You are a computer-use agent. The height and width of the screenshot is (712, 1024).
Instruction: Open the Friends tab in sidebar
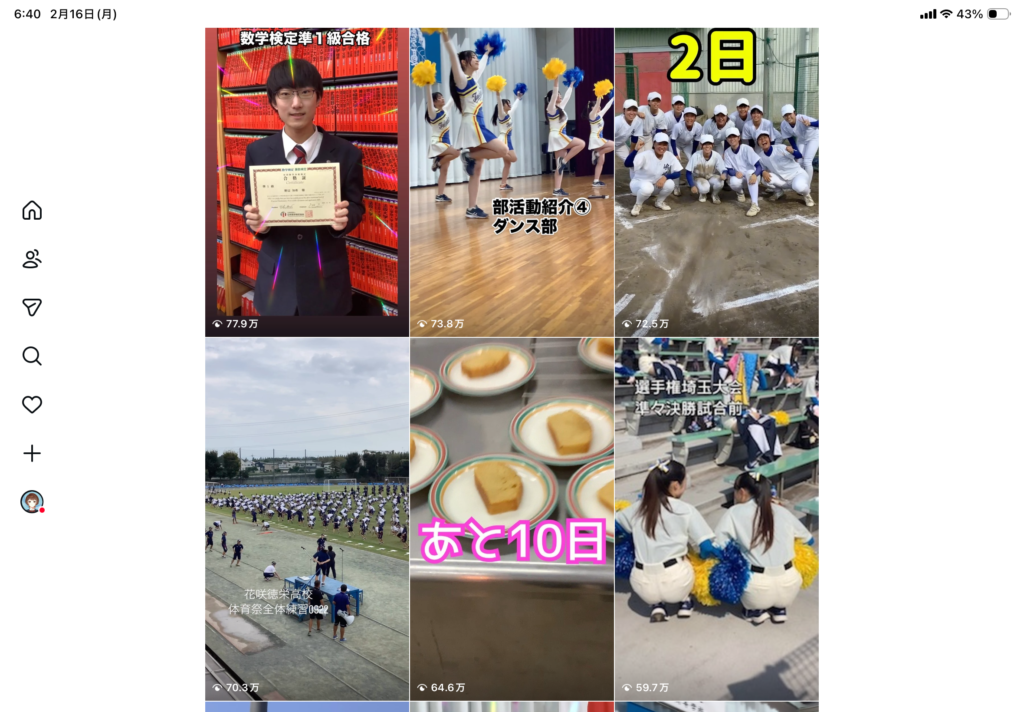(32, 259)
